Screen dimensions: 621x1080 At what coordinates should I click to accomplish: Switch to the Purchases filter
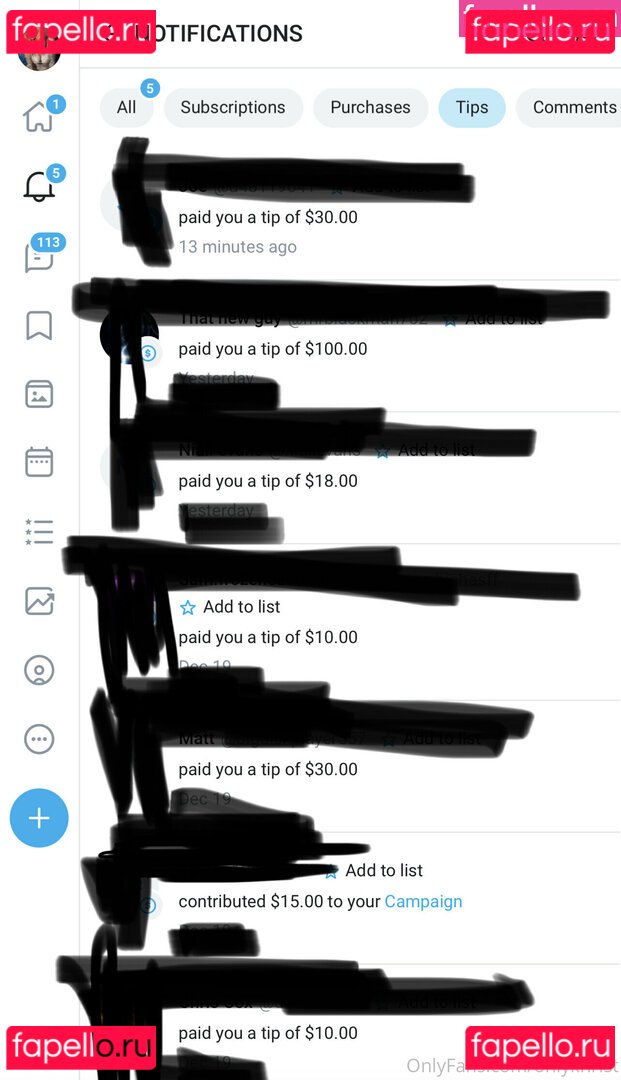coord(370,107)
